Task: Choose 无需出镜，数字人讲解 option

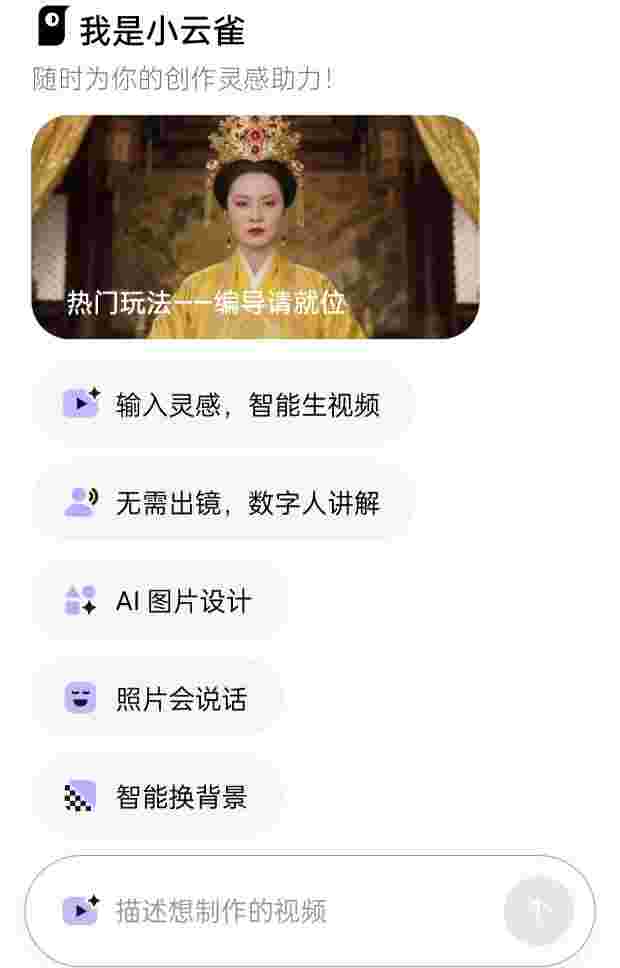Action: pos(223,502)
